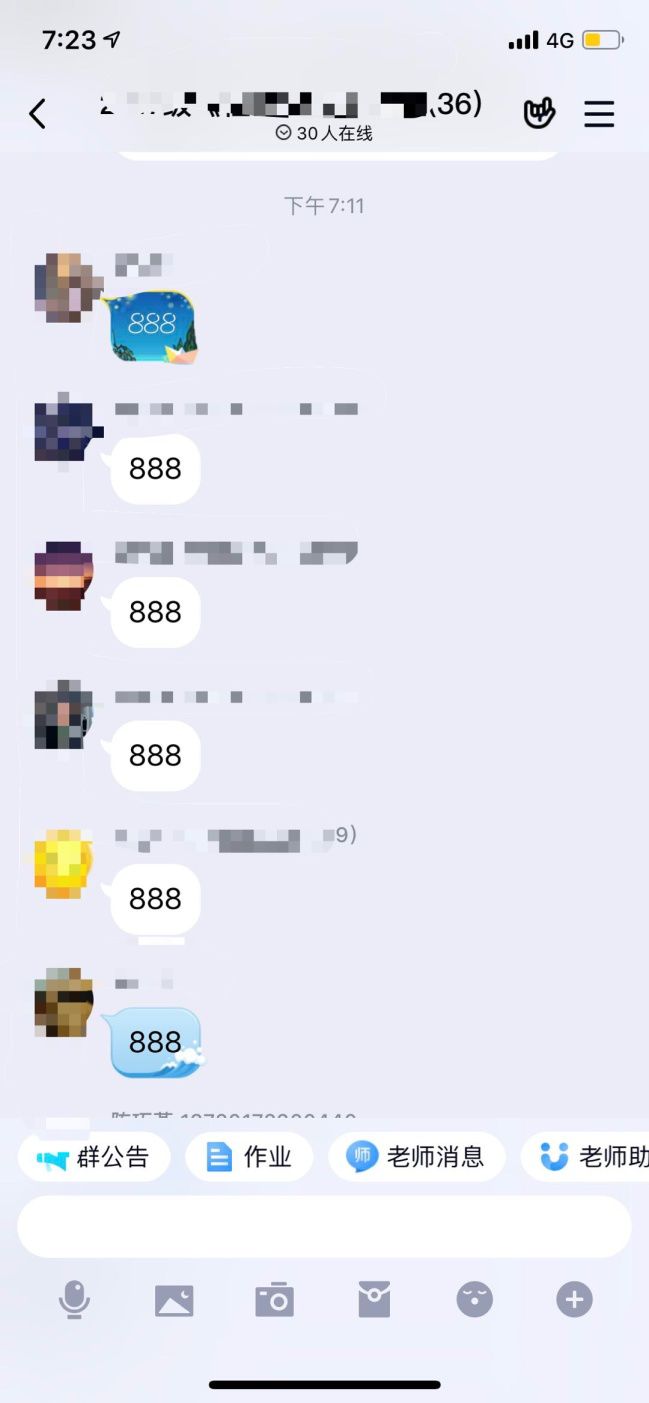Send a red envelope

pyautogui.click(x=374, y=1300)
